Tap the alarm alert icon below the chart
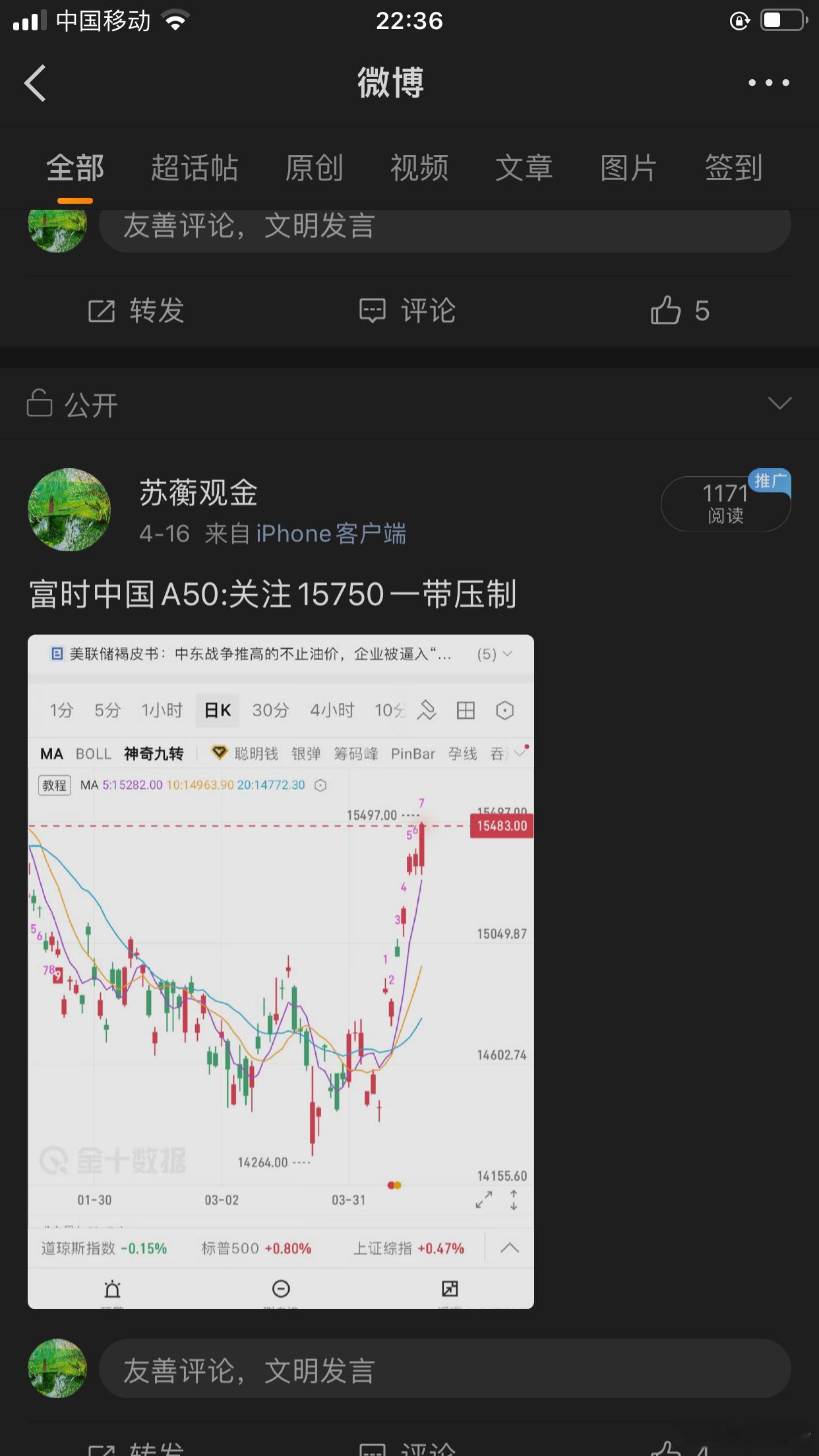 tap(112, 1289)
